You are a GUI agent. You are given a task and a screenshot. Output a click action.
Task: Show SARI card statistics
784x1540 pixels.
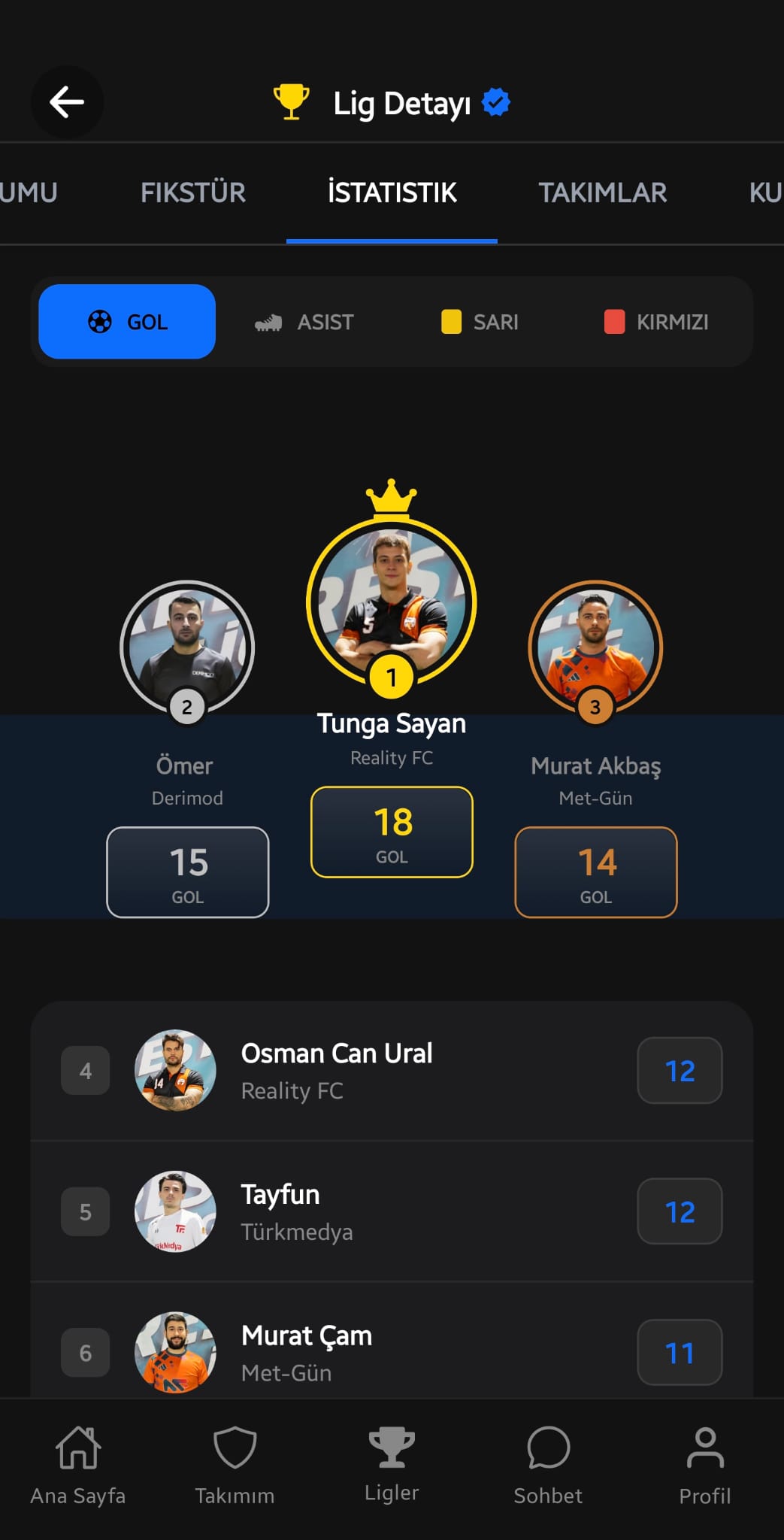480,322
